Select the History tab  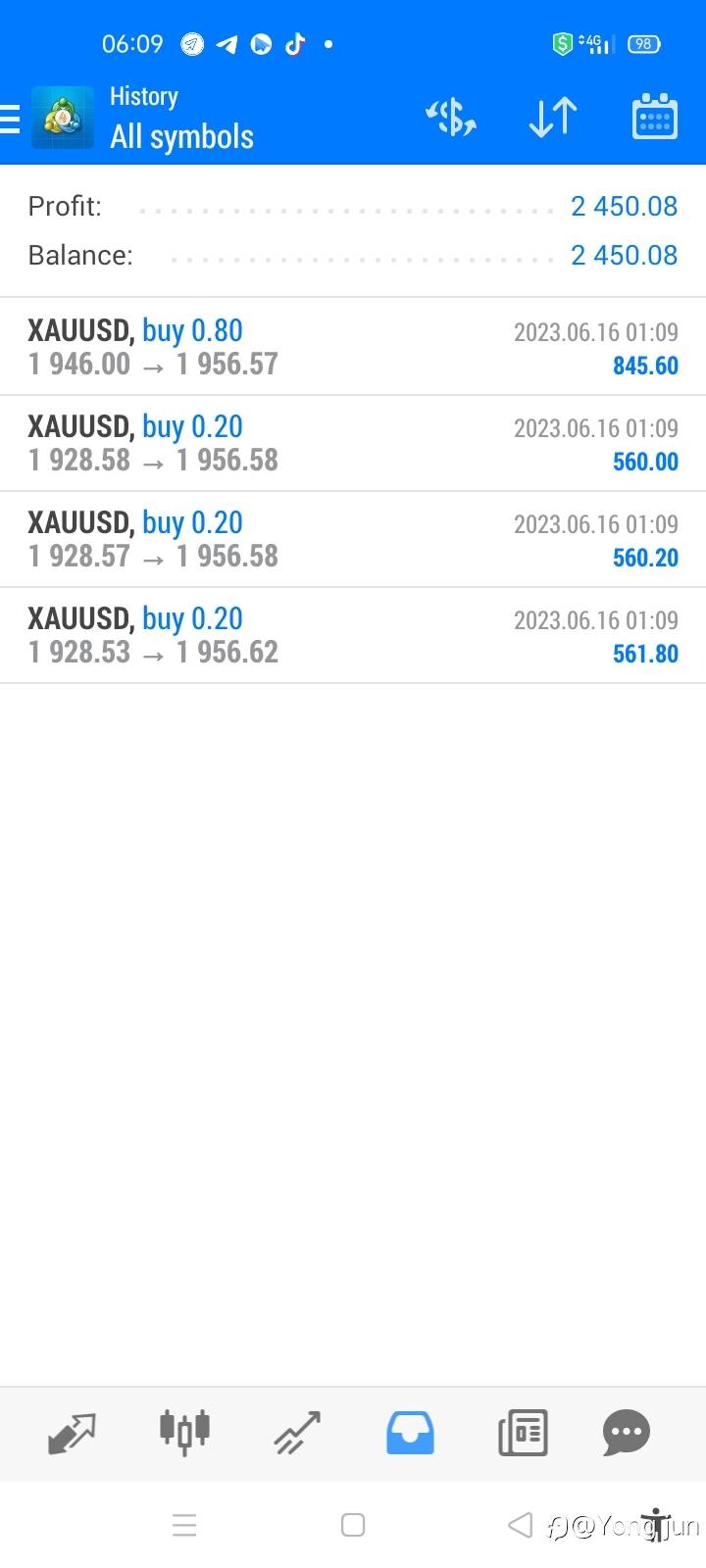point(410,1434)
